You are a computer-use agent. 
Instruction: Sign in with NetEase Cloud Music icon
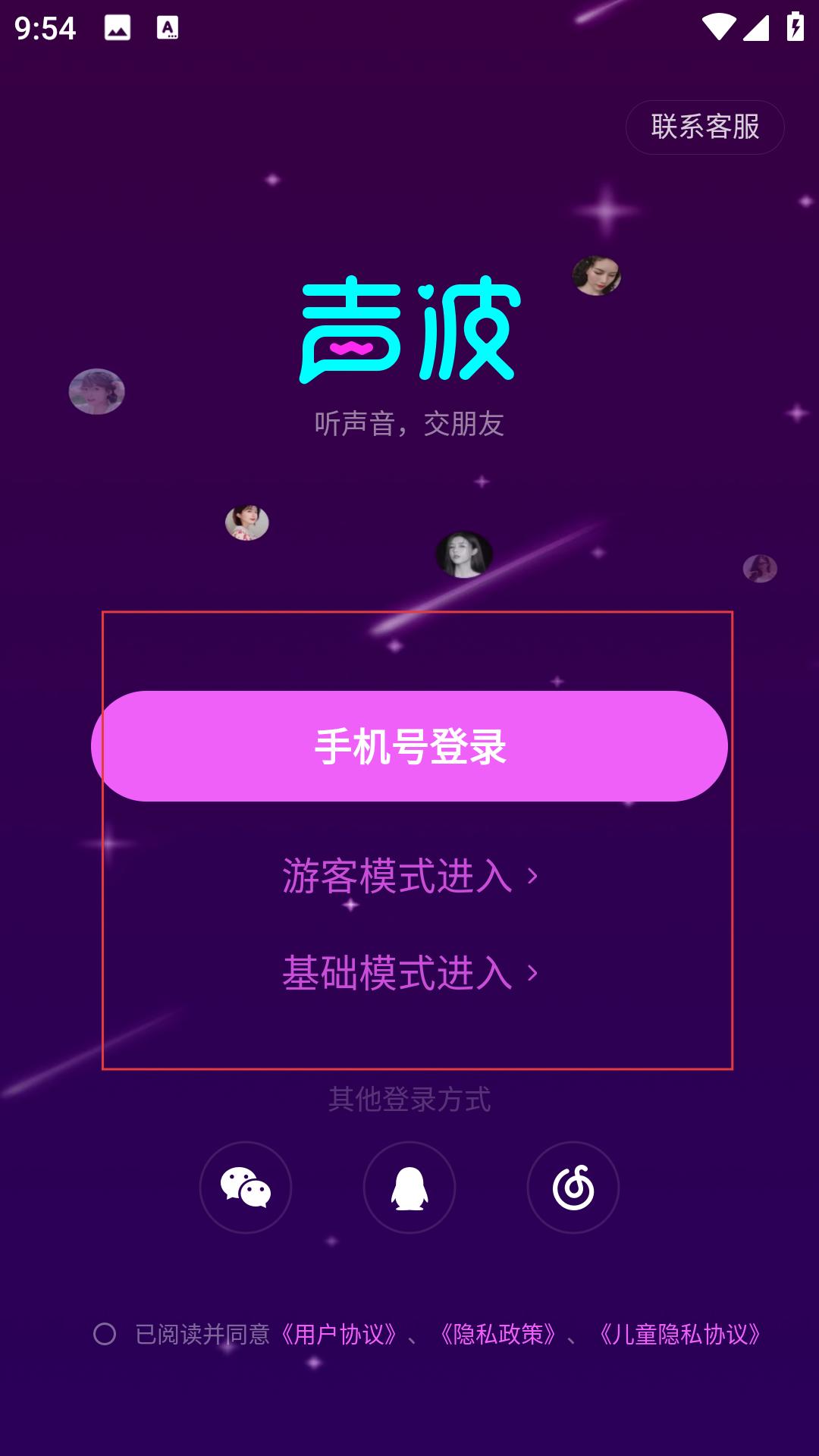[x=573, y=1188]
